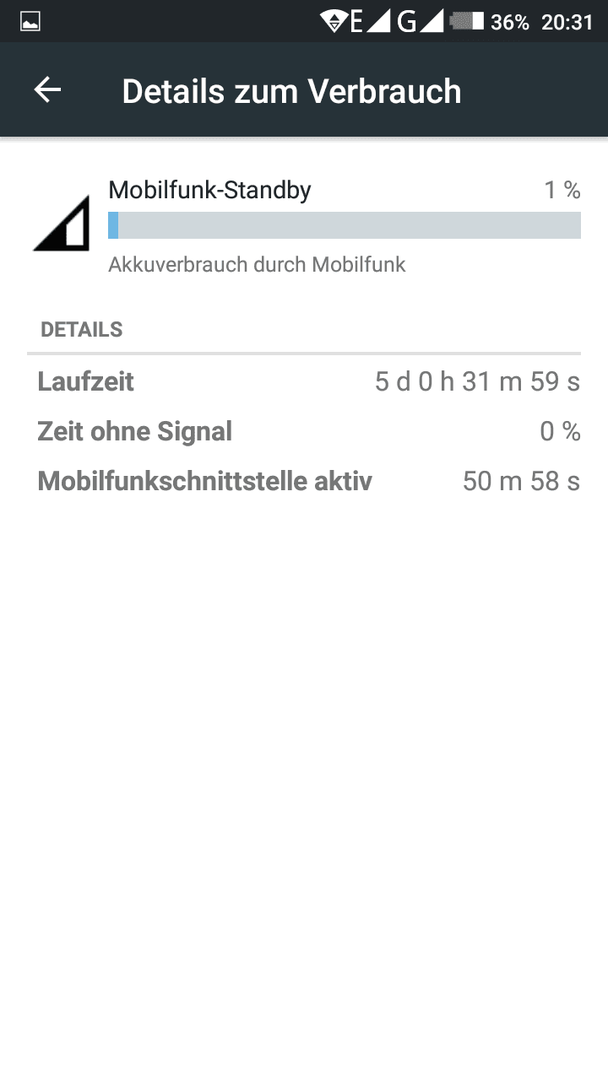Go back from Details zum Verbrauch
The image size is (608, 1080).
(x=48, y=90)
